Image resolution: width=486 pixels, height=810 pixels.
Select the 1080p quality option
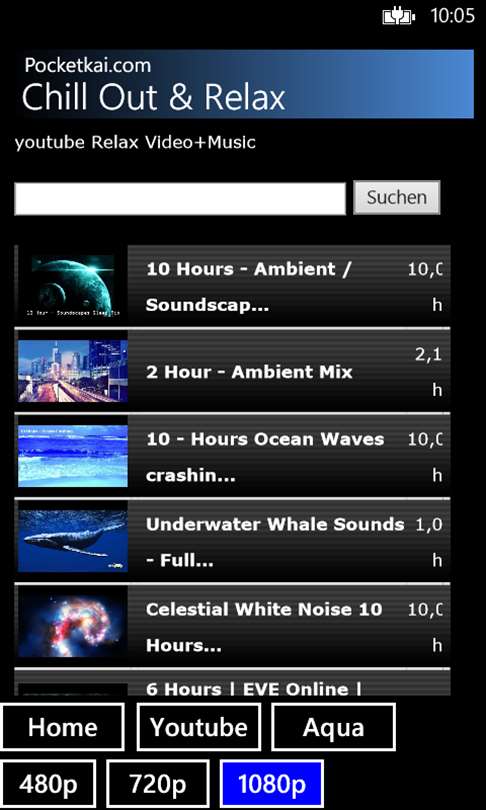coord(272,784)
